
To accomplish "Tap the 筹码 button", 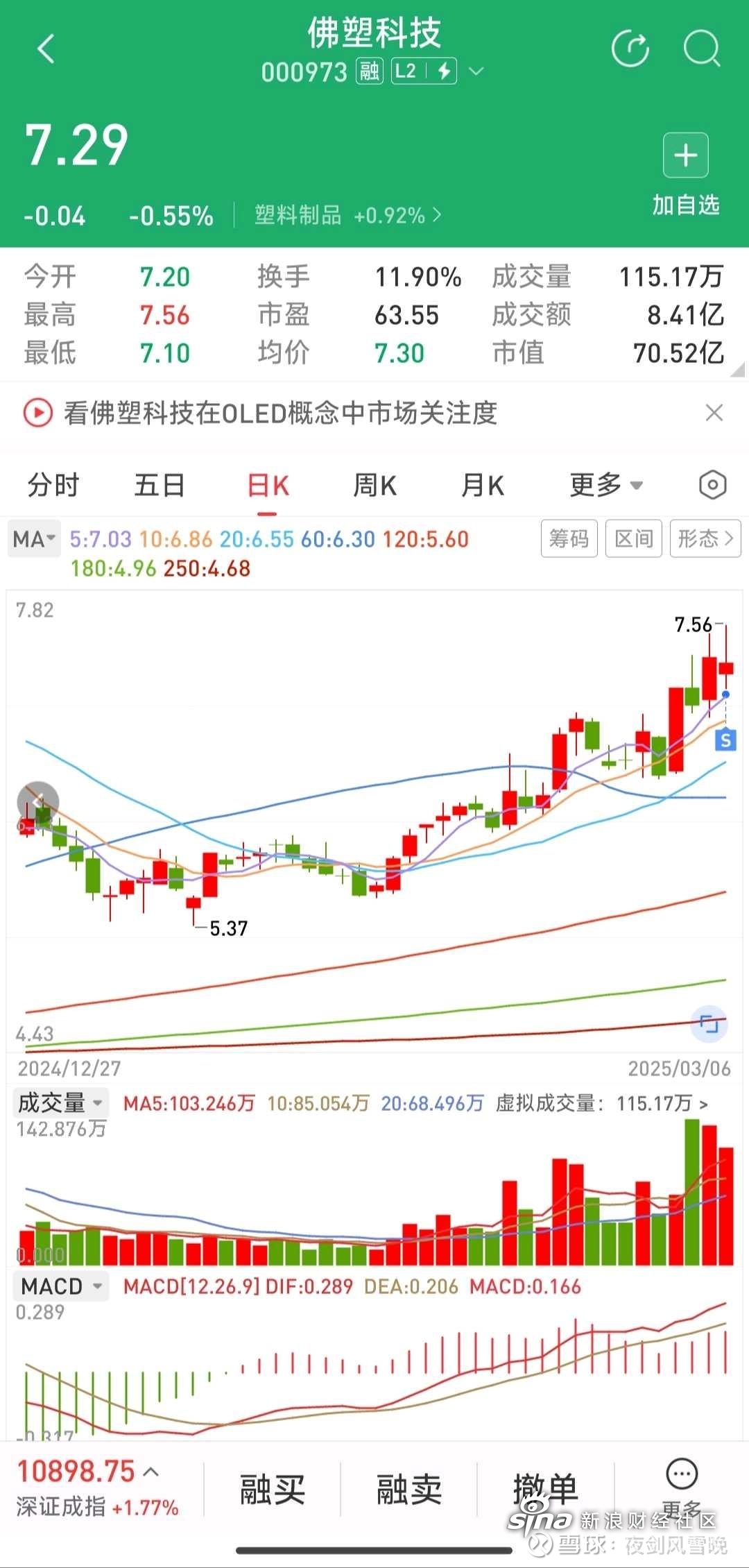I will point(569,538).
